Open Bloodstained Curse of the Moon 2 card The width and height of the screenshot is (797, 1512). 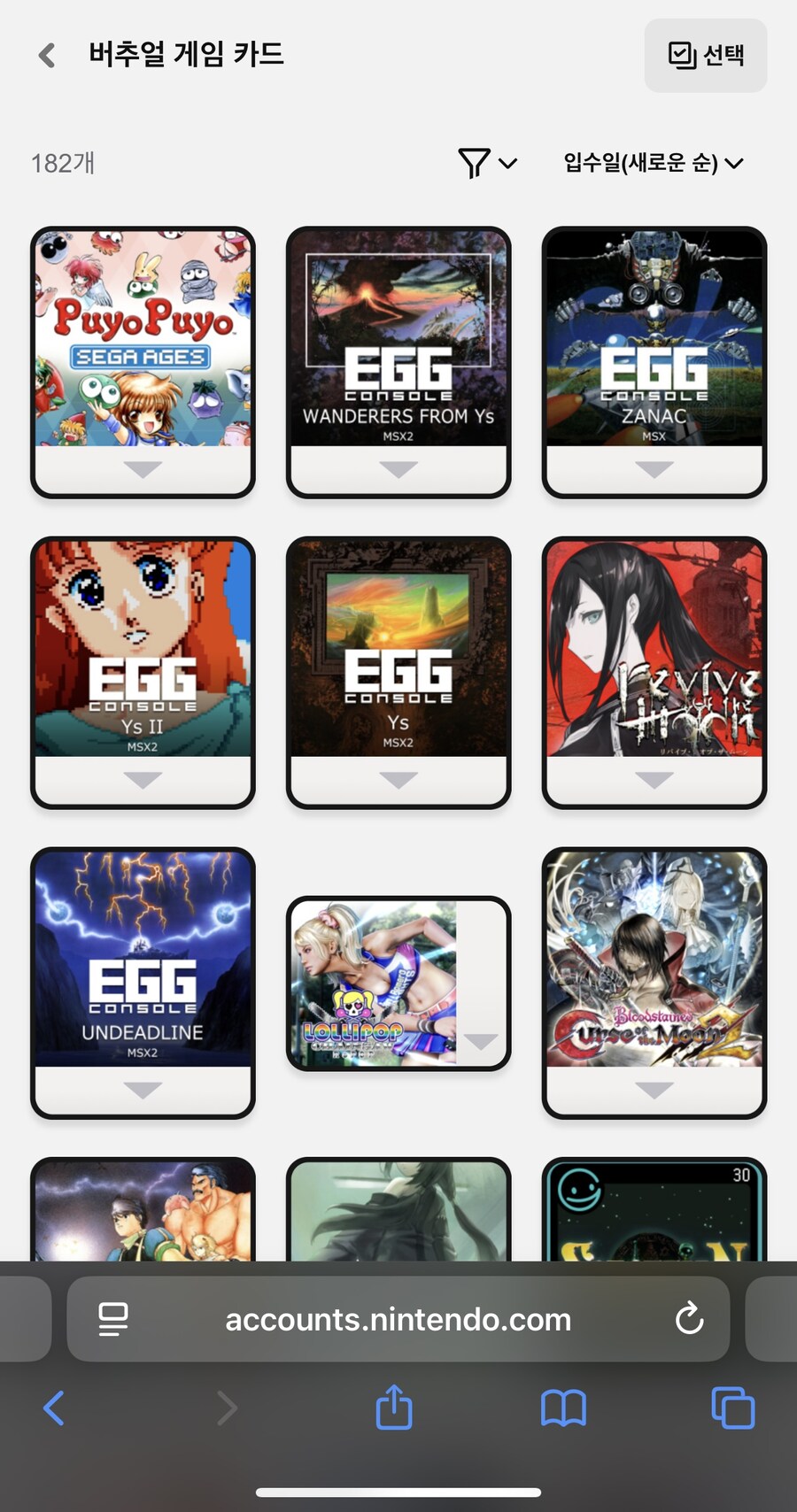click(654, 959)
